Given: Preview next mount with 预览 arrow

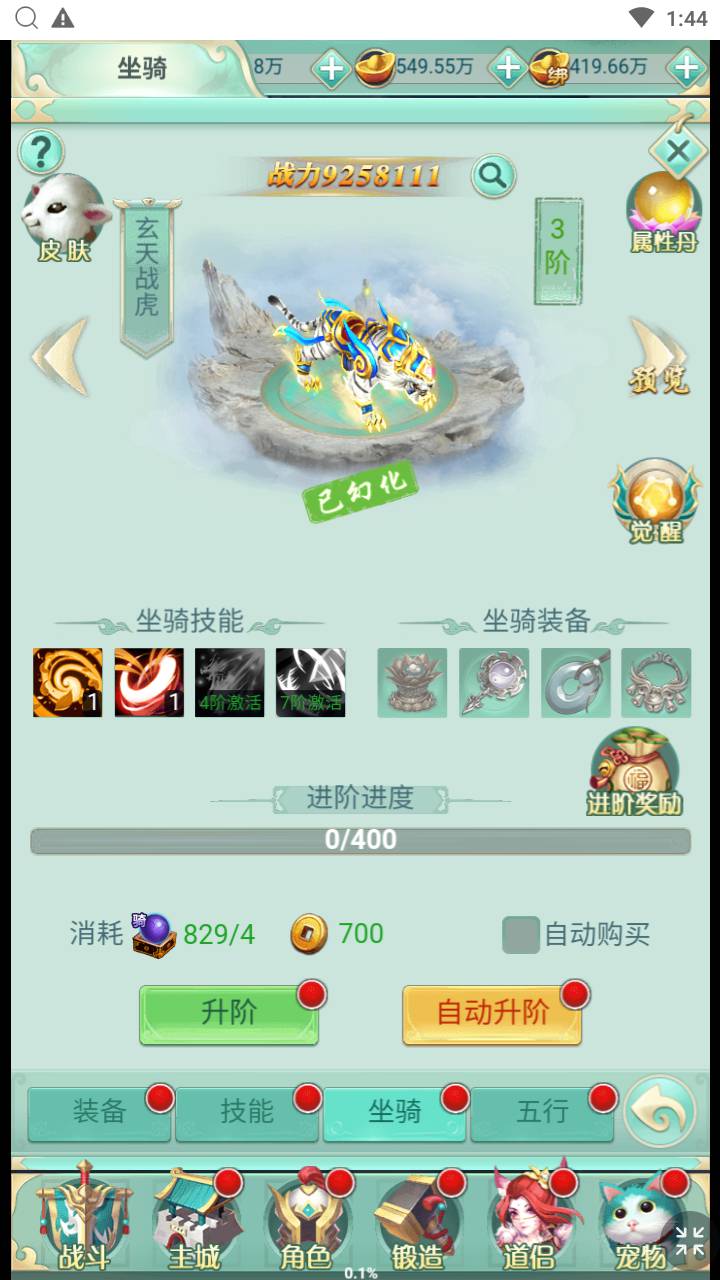Looking at the screenshot, I should click(658, 355).
